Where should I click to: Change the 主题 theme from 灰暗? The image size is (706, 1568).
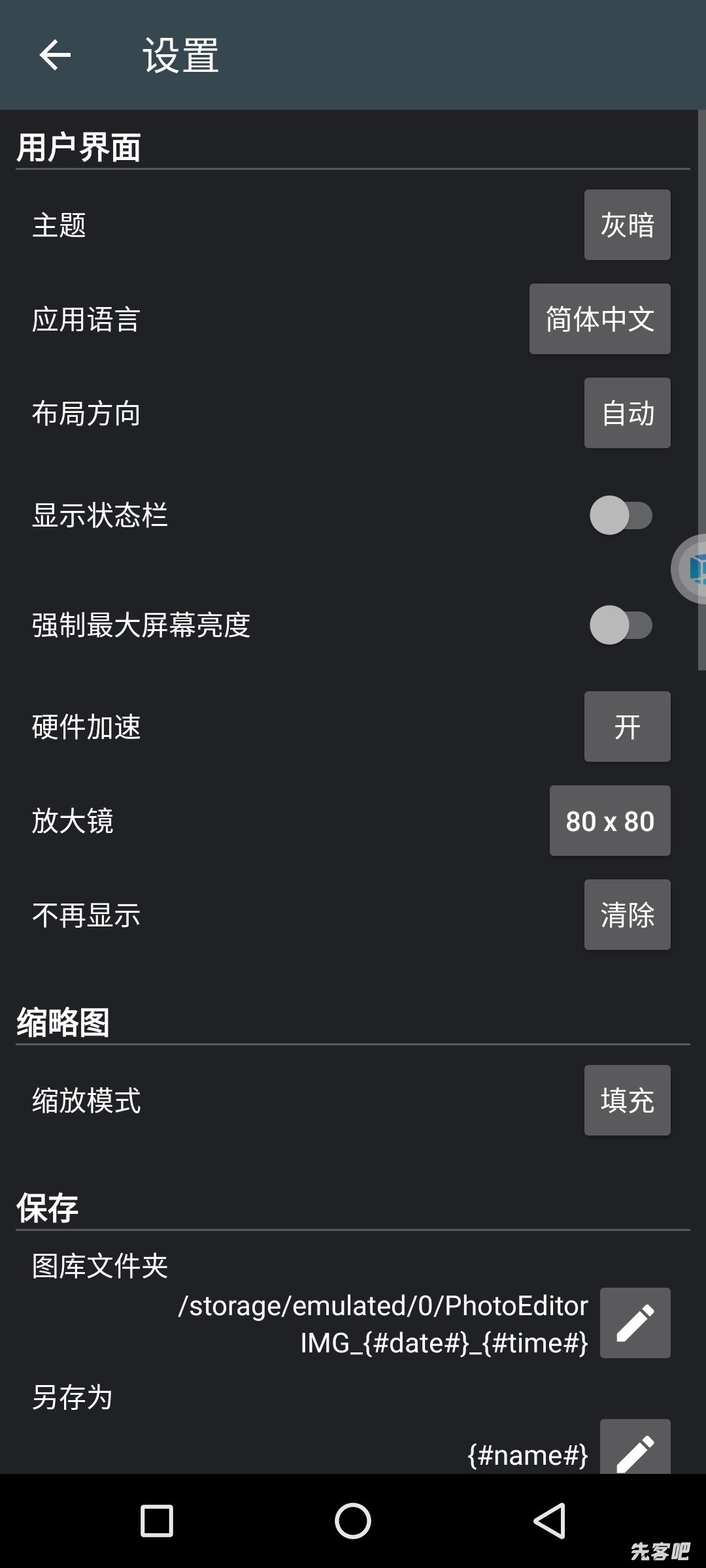[x=627, y=225]
